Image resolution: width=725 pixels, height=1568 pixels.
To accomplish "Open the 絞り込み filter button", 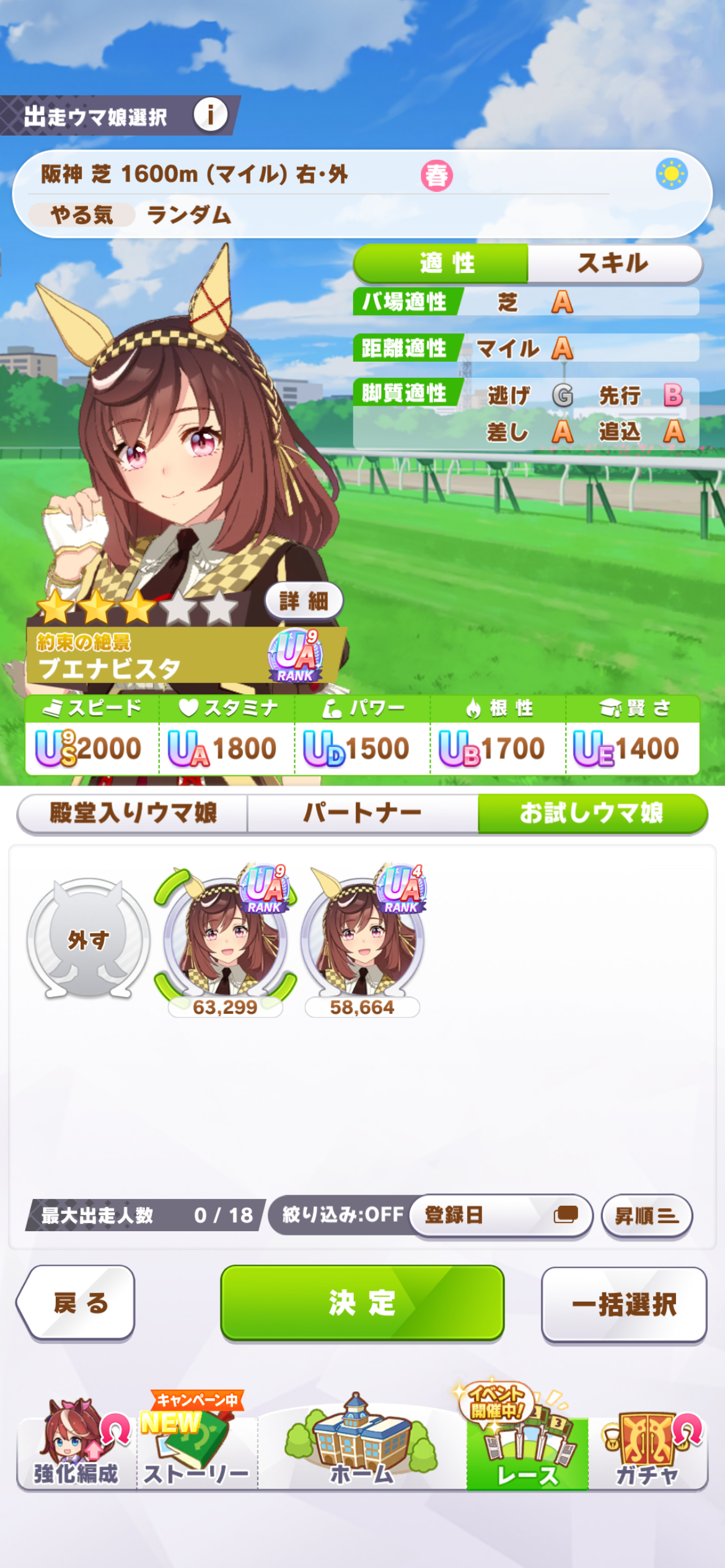I will pyautogui.click(x=342, y=1214).
